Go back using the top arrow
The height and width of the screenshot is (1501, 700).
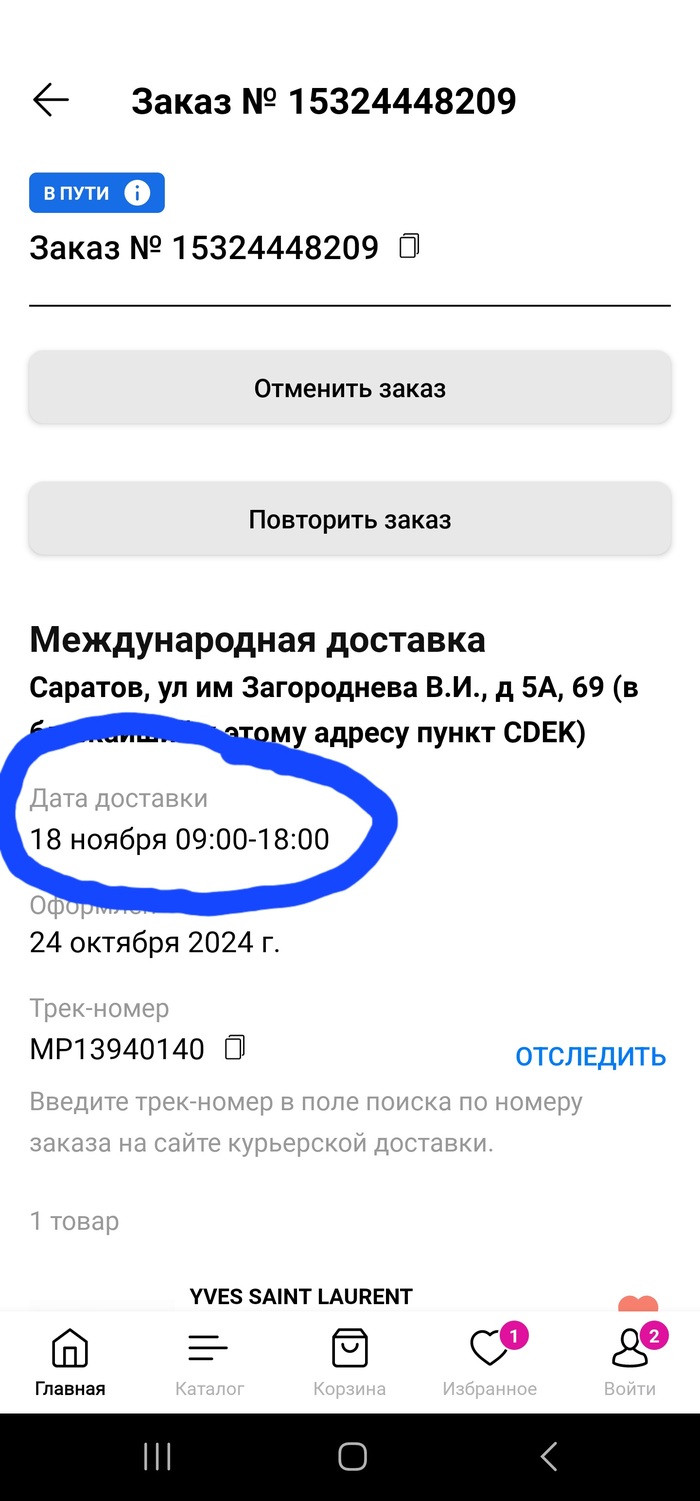[x=51, y=100]
